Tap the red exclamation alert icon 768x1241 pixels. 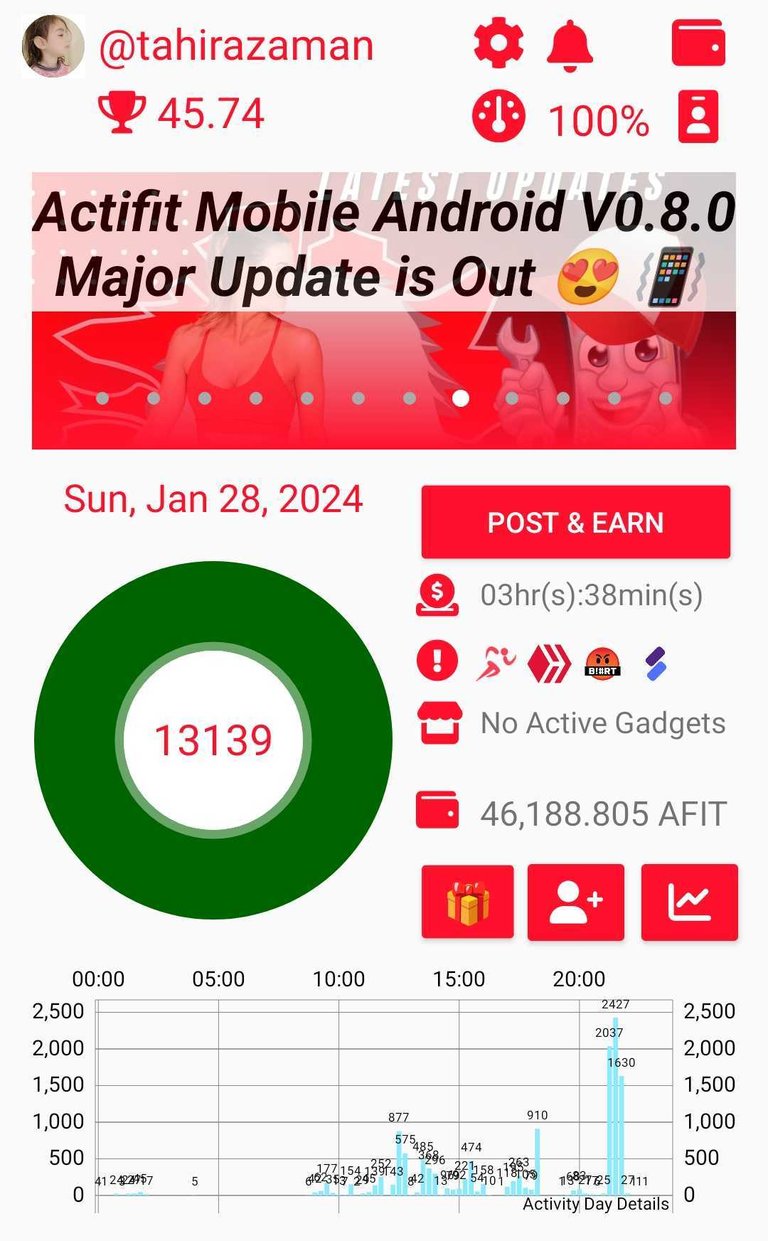(x=437, y=661)
